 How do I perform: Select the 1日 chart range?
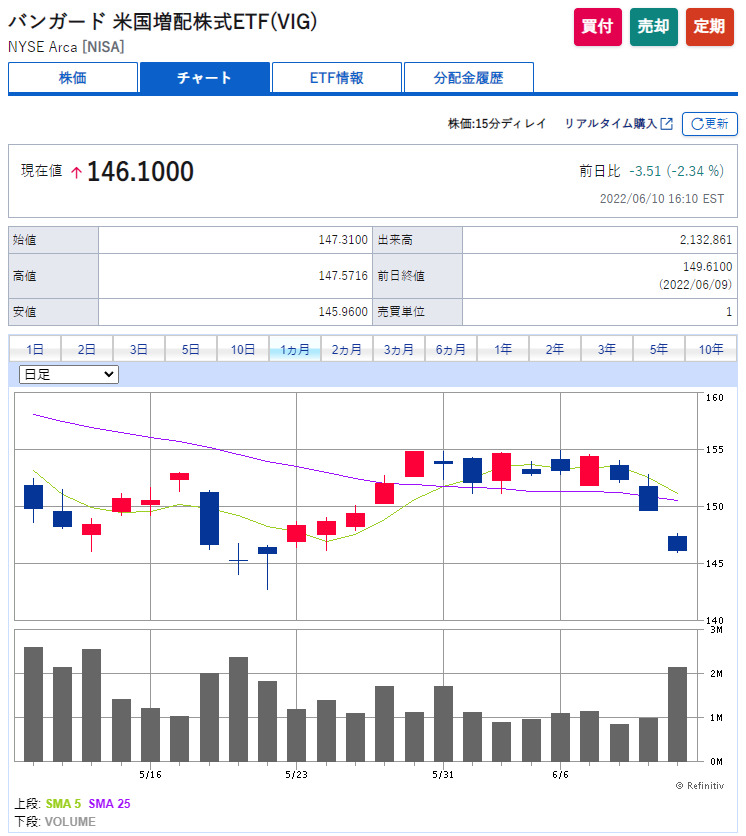[x=35, y=349]
